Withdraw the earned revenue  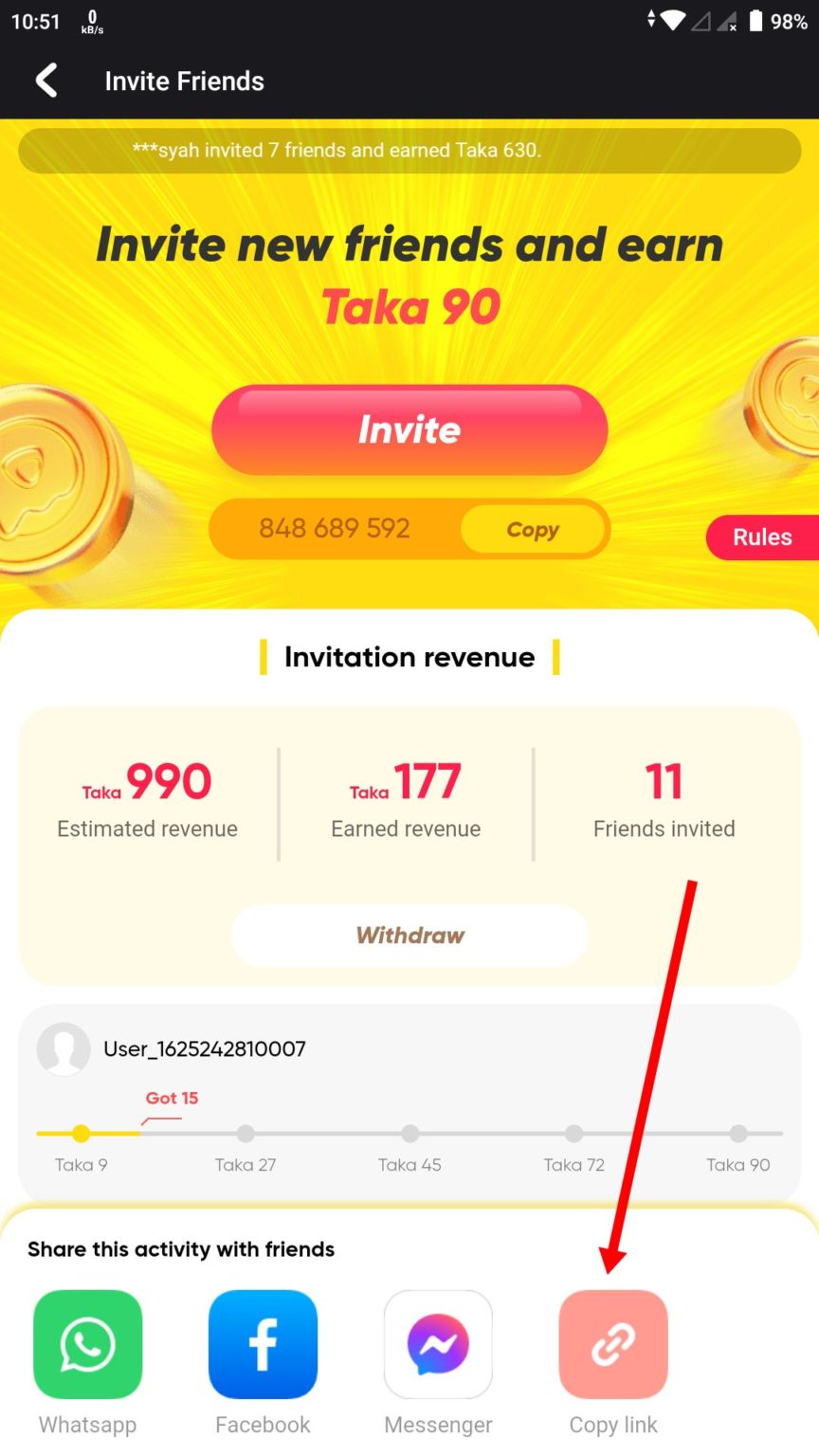coord(409,936)
